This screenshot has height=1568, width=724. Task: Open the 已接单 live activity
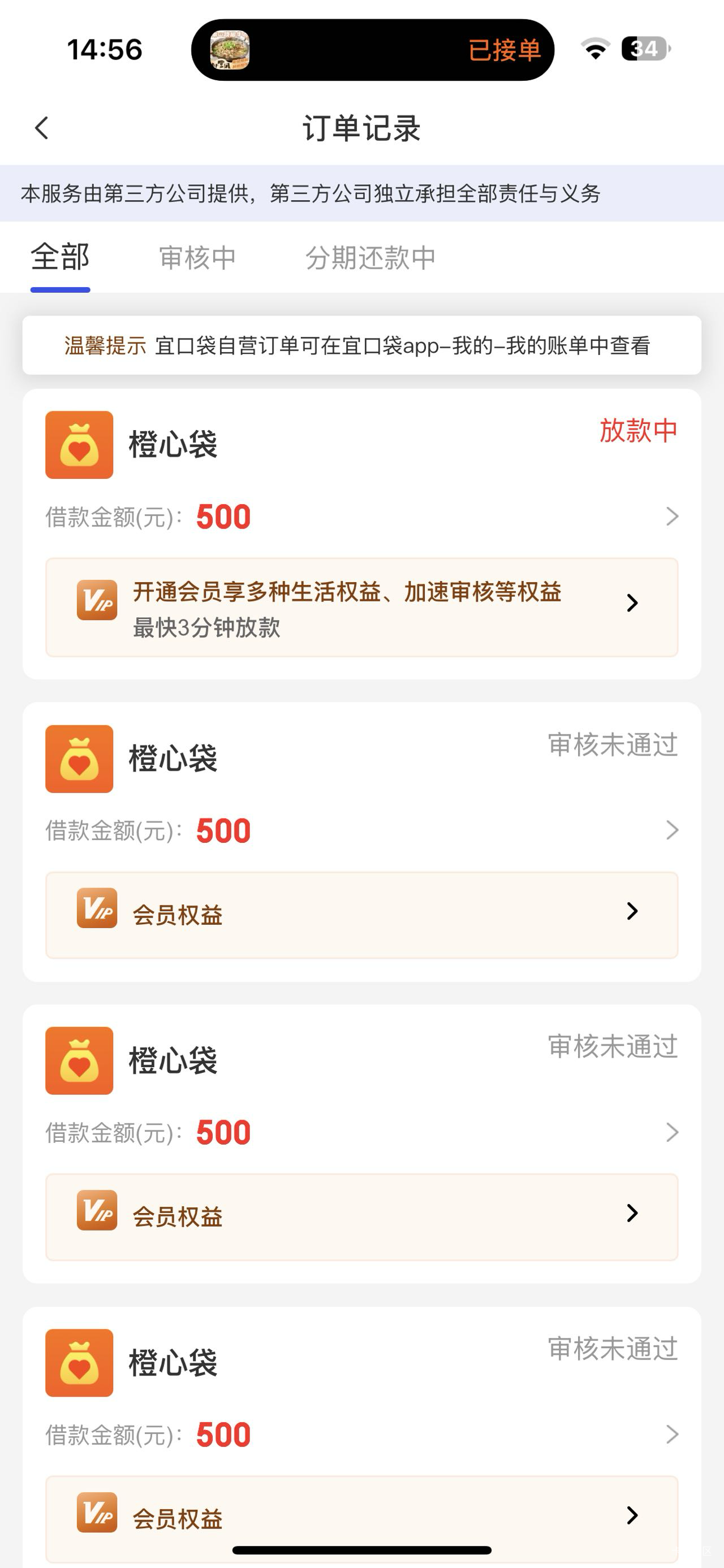(372, 50)
